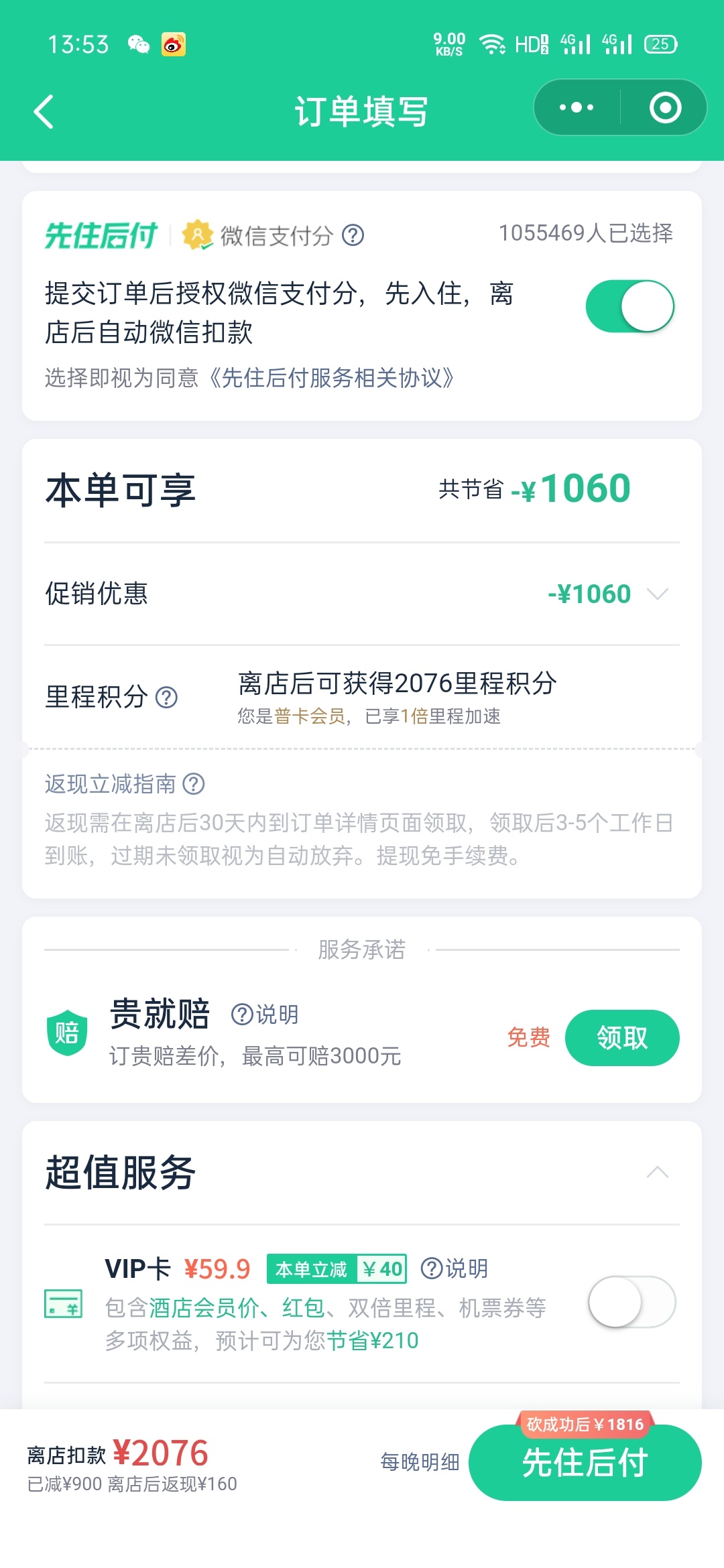This screenshot has width=724, height=1568.
Task: Enable the VIP卡 ¥59.9 add-on
Action: [x=631, y=1302]
